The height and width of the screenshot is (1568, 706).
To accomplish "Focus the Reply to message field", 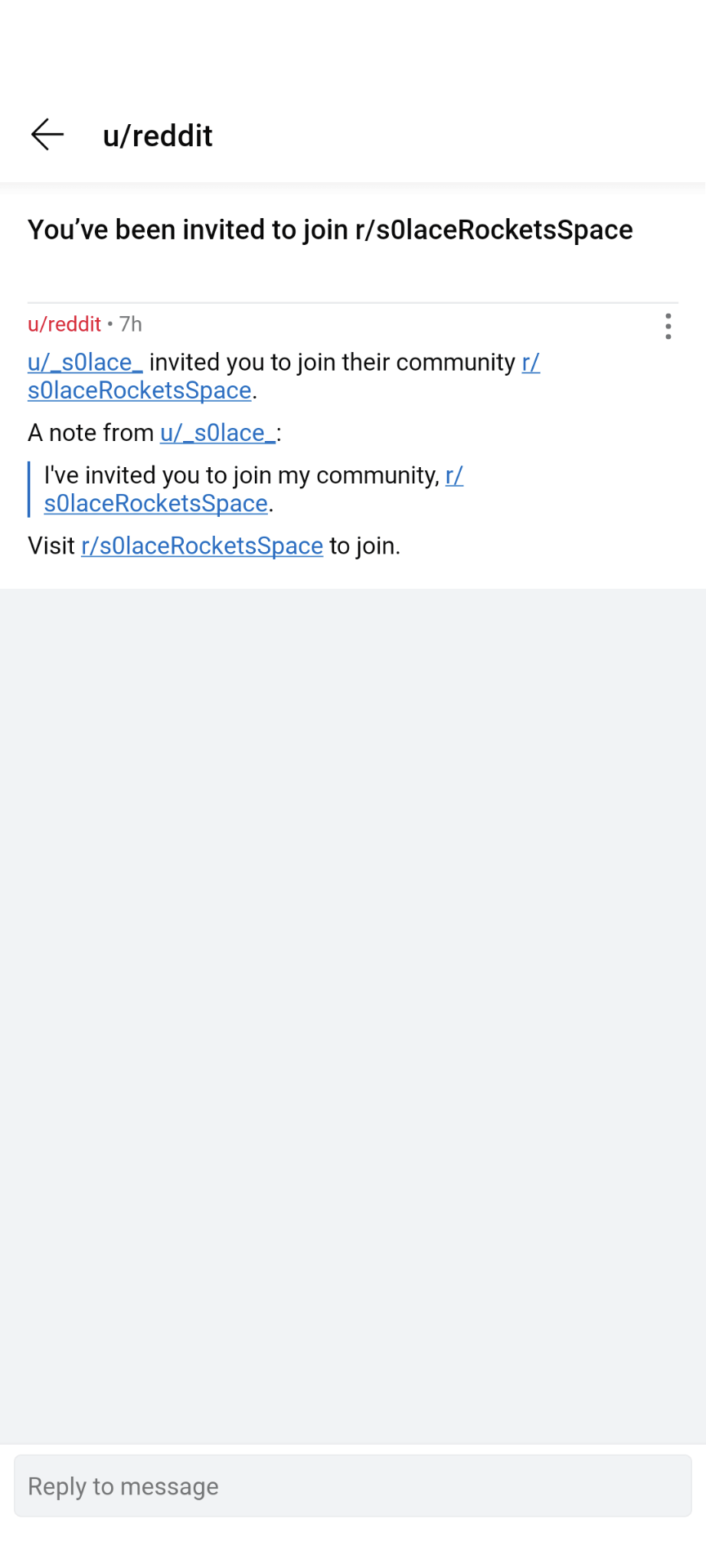I will point(353,1486).
